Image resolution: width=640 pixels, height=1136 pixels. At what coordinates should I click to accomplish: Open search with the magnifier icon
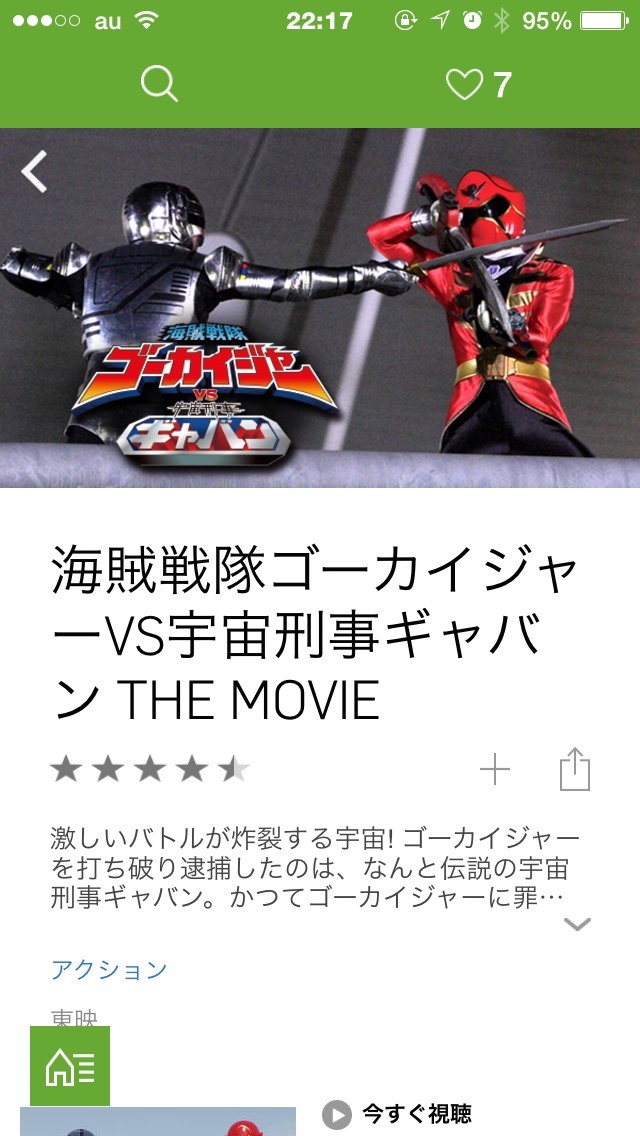(x=159, y=85)
